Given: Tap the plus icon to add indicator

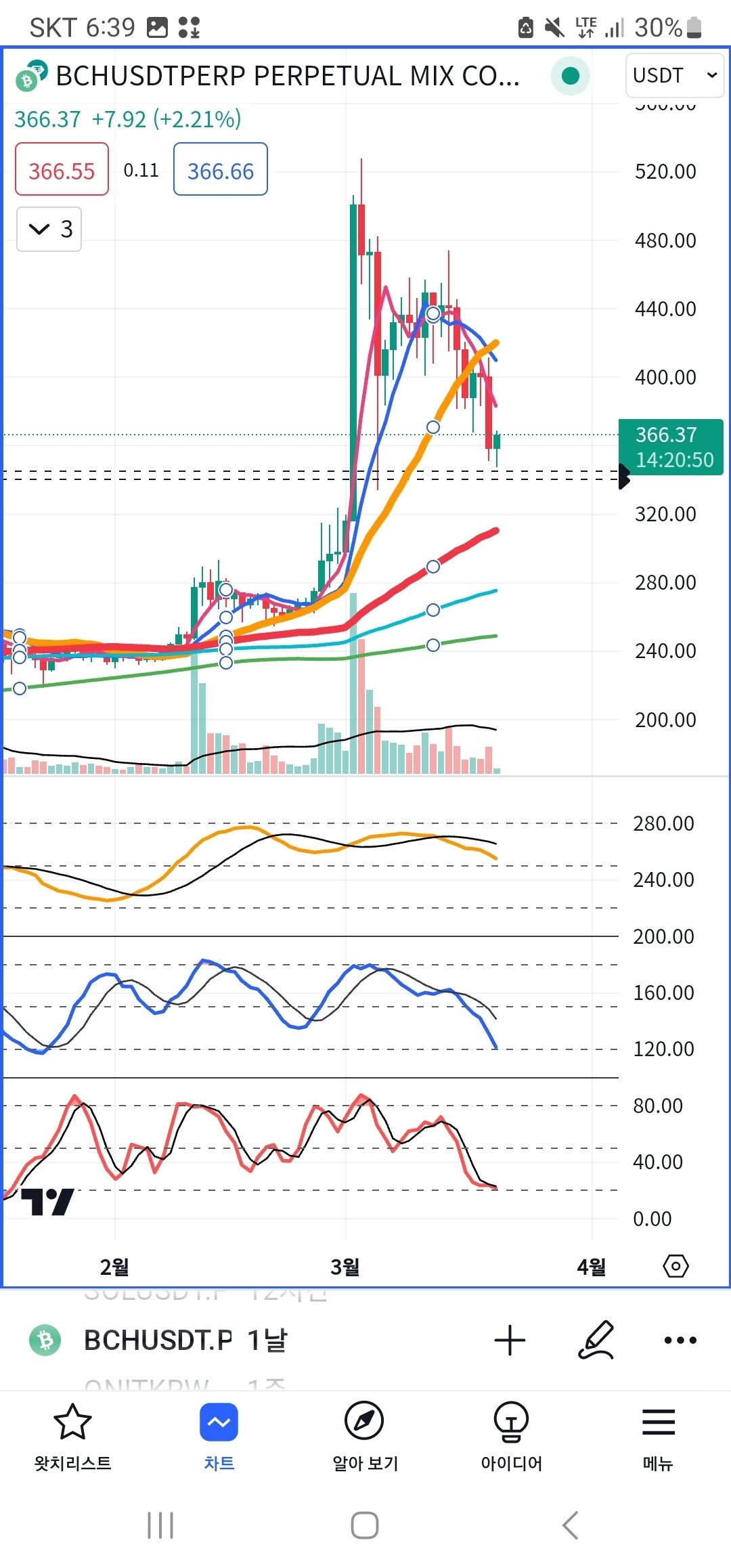Looking at the screenshot, I should pyautogui.click(x=510, y=1340).
